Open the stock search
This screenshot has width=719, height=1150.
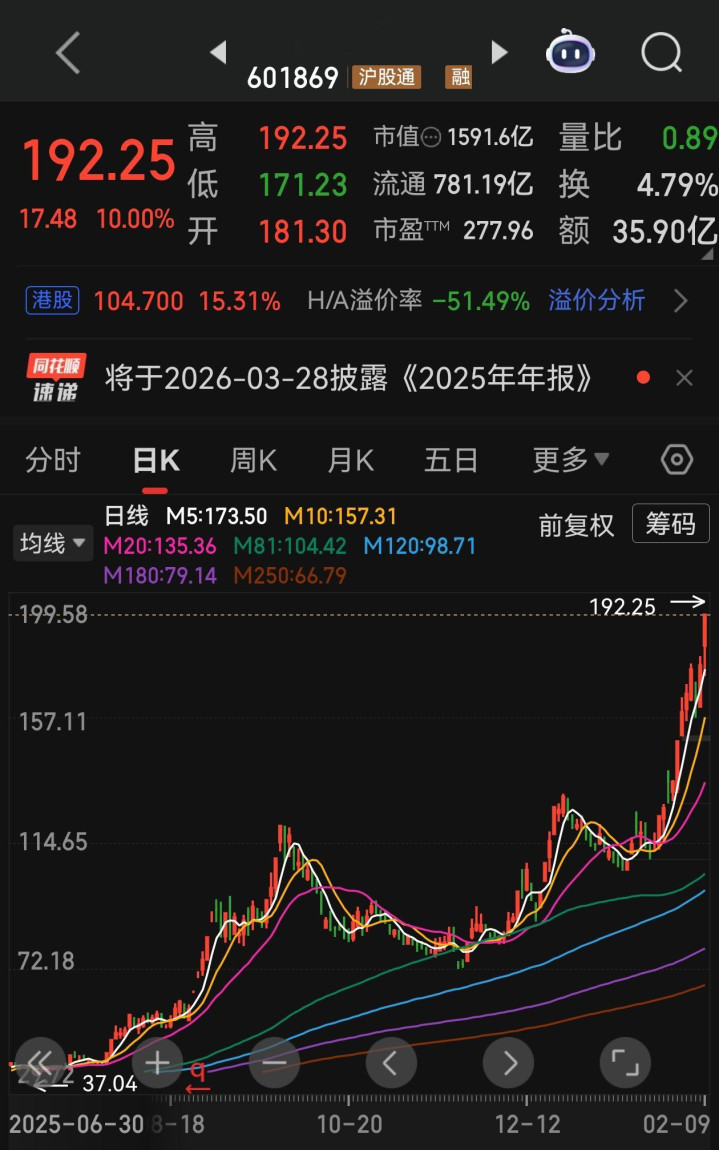tap(661, 52)
